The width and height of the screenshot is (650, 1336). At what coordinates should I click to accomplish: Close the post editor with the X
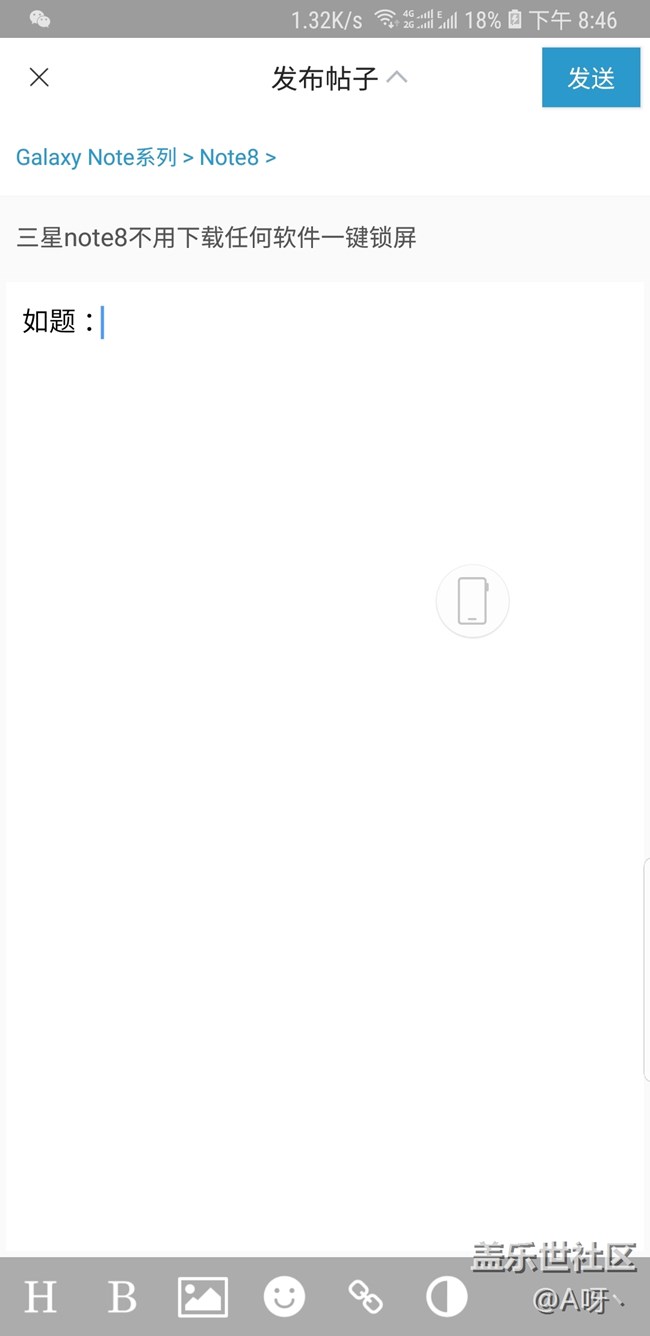click(39, 78)
